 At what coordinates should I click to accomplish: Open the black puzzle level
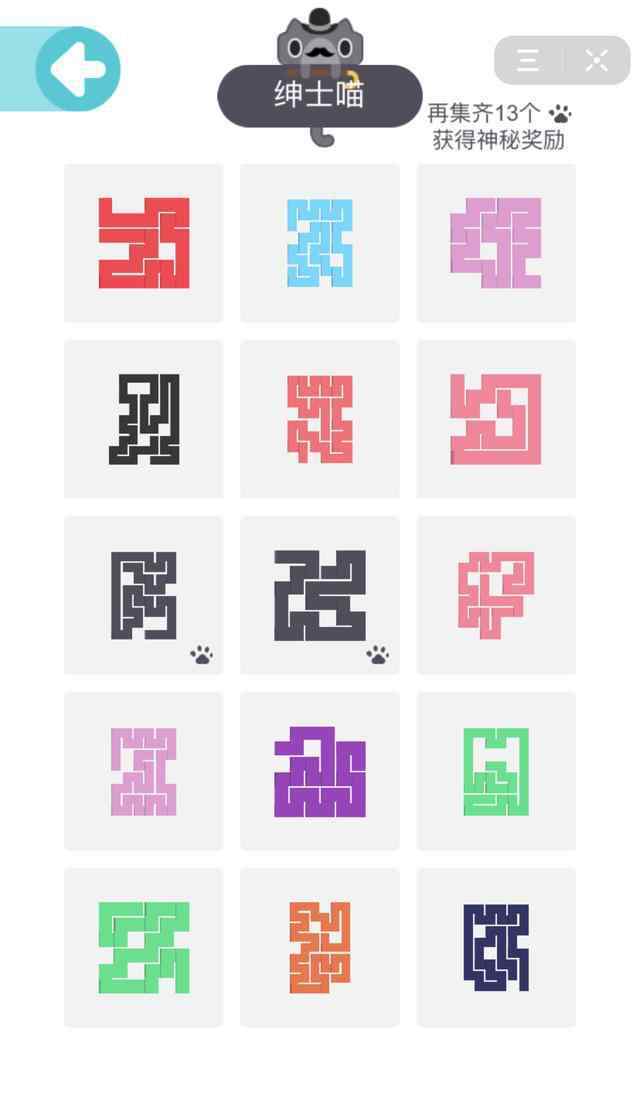(x=143, y=419)
